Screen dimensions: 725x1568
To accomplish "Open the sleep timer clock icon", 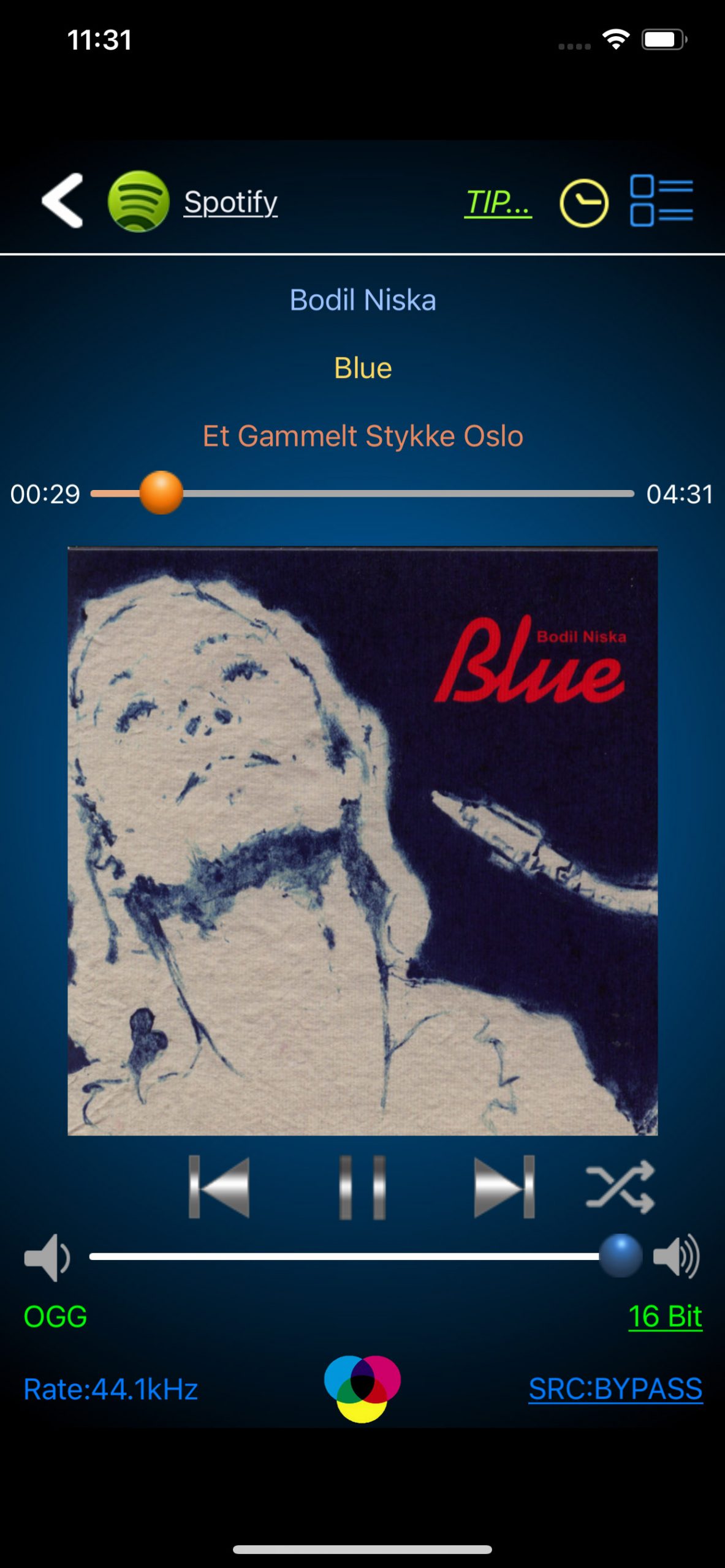I will tap(583, 203).
